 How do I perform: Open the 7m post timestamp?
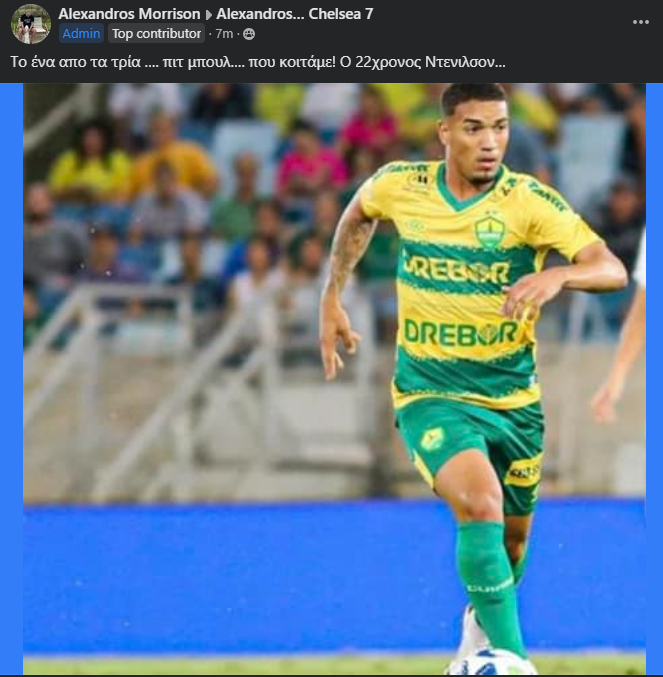[x=225, y=33]
